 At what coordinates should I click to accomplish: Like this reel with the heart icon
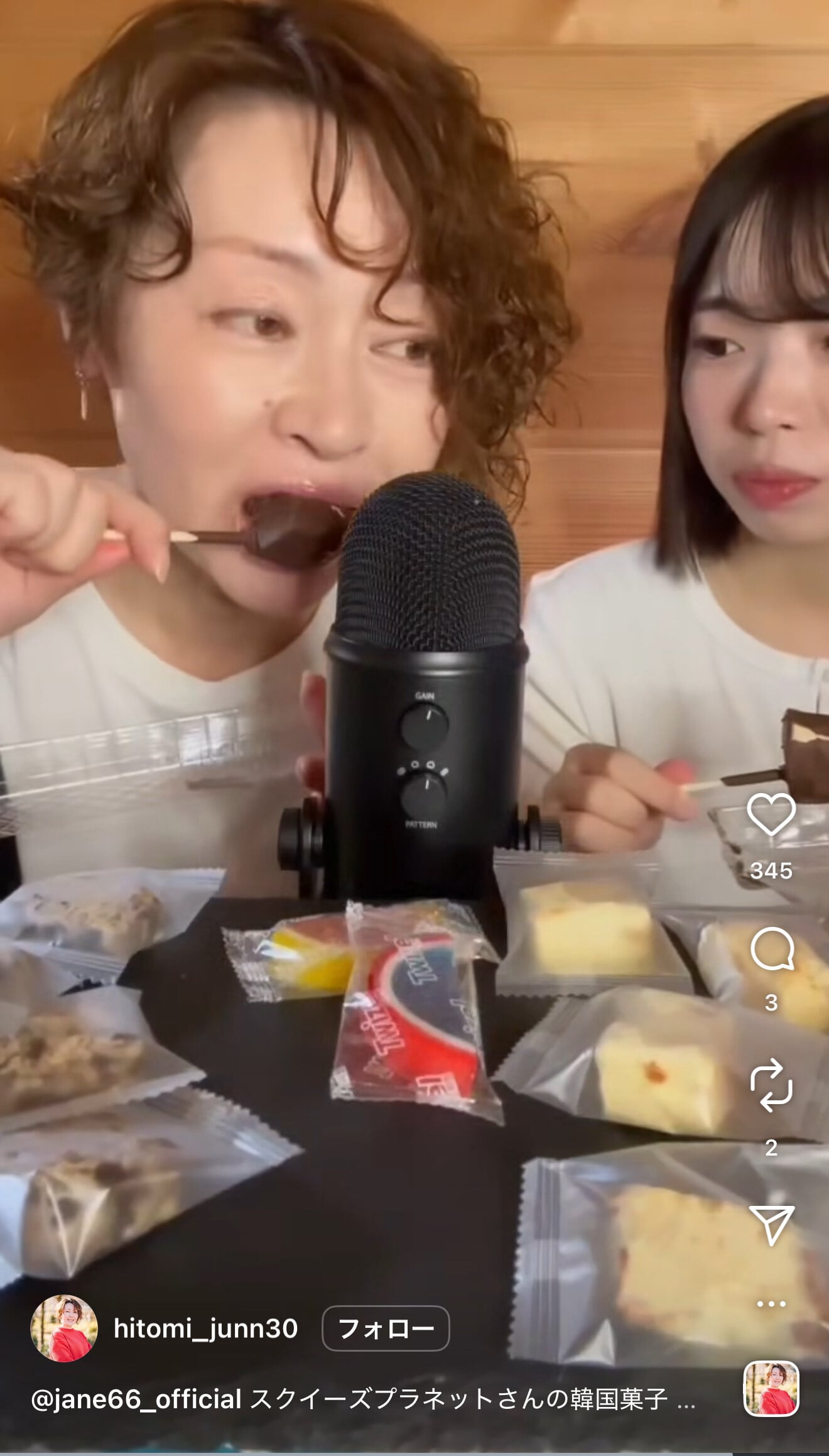[x=771, y=814]
